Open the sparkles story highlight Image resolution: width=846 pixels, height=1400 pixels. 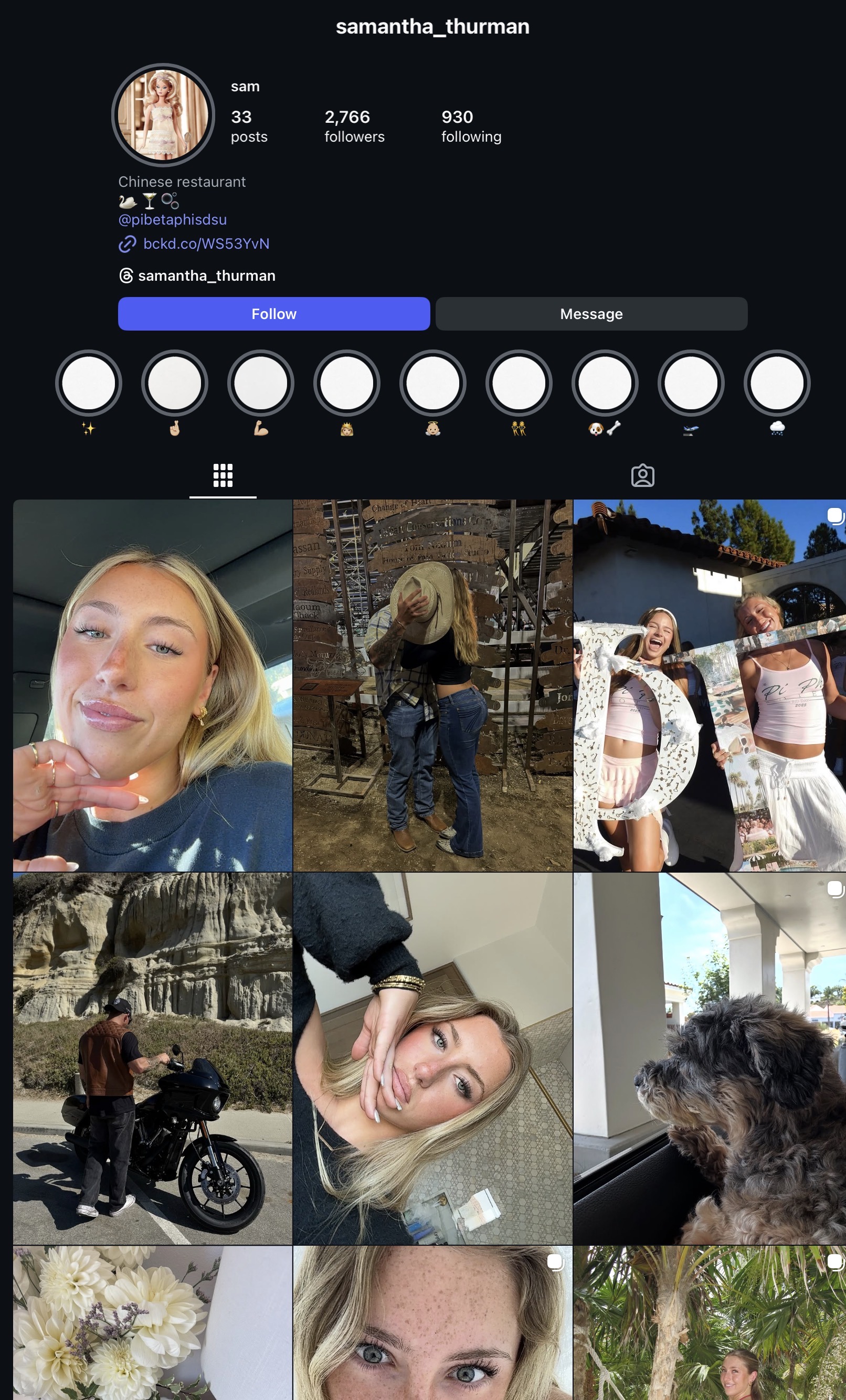point(89,383)
